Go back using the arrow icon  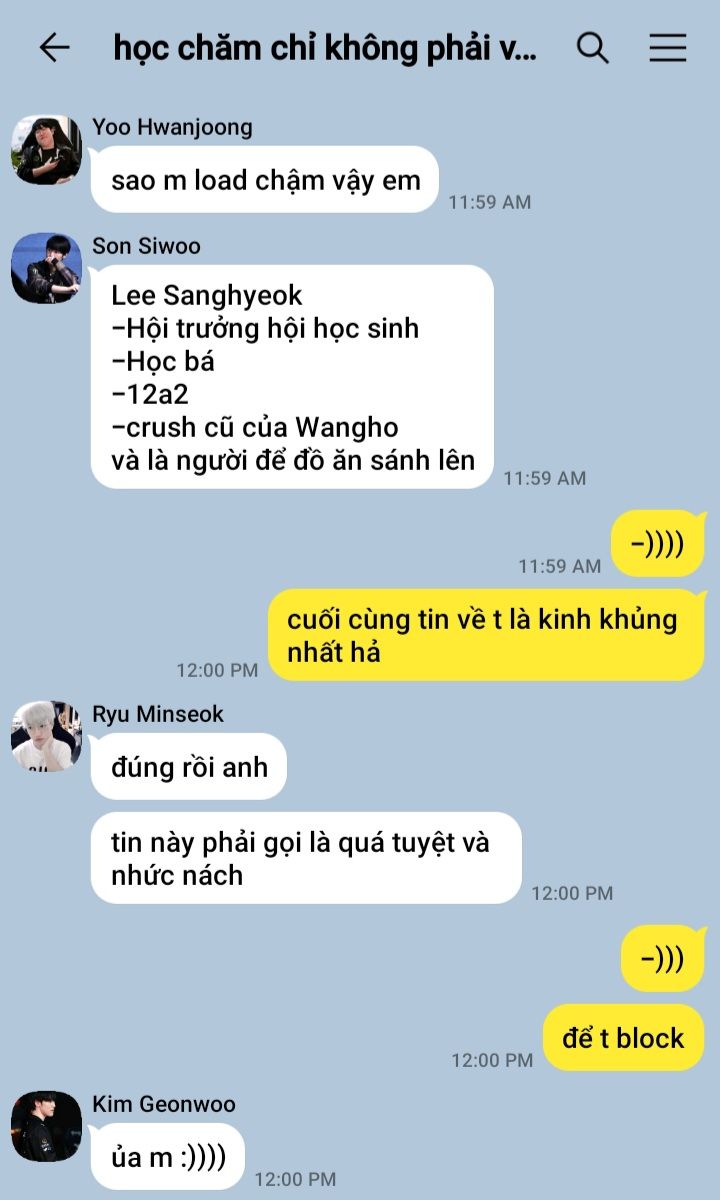tap(54, 47)
